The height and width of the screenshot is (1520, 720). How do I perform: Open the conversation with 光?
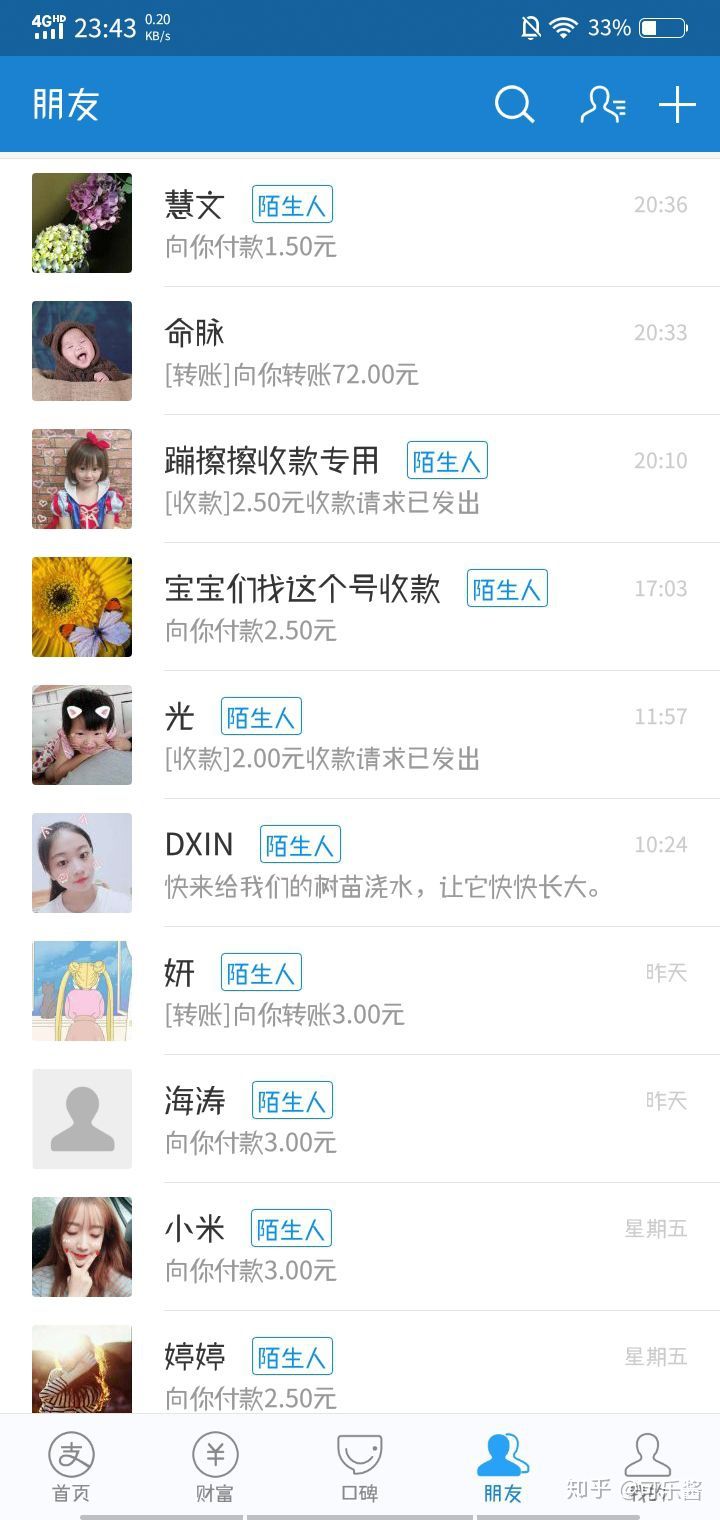(400, 736)
